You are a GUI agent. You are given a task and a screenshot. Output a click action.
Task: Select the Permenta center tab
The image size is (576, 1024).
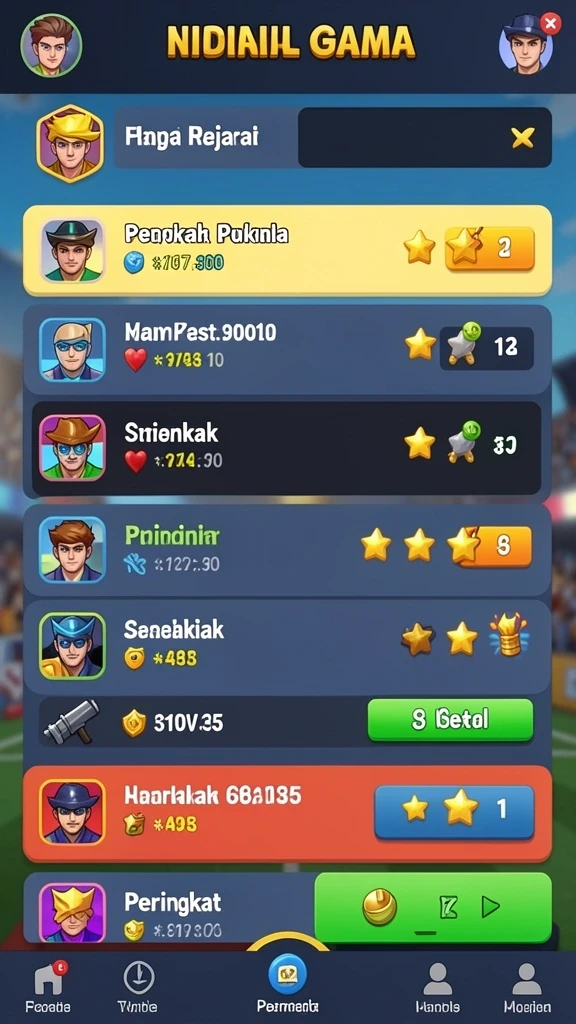click(x=287, y=983)
